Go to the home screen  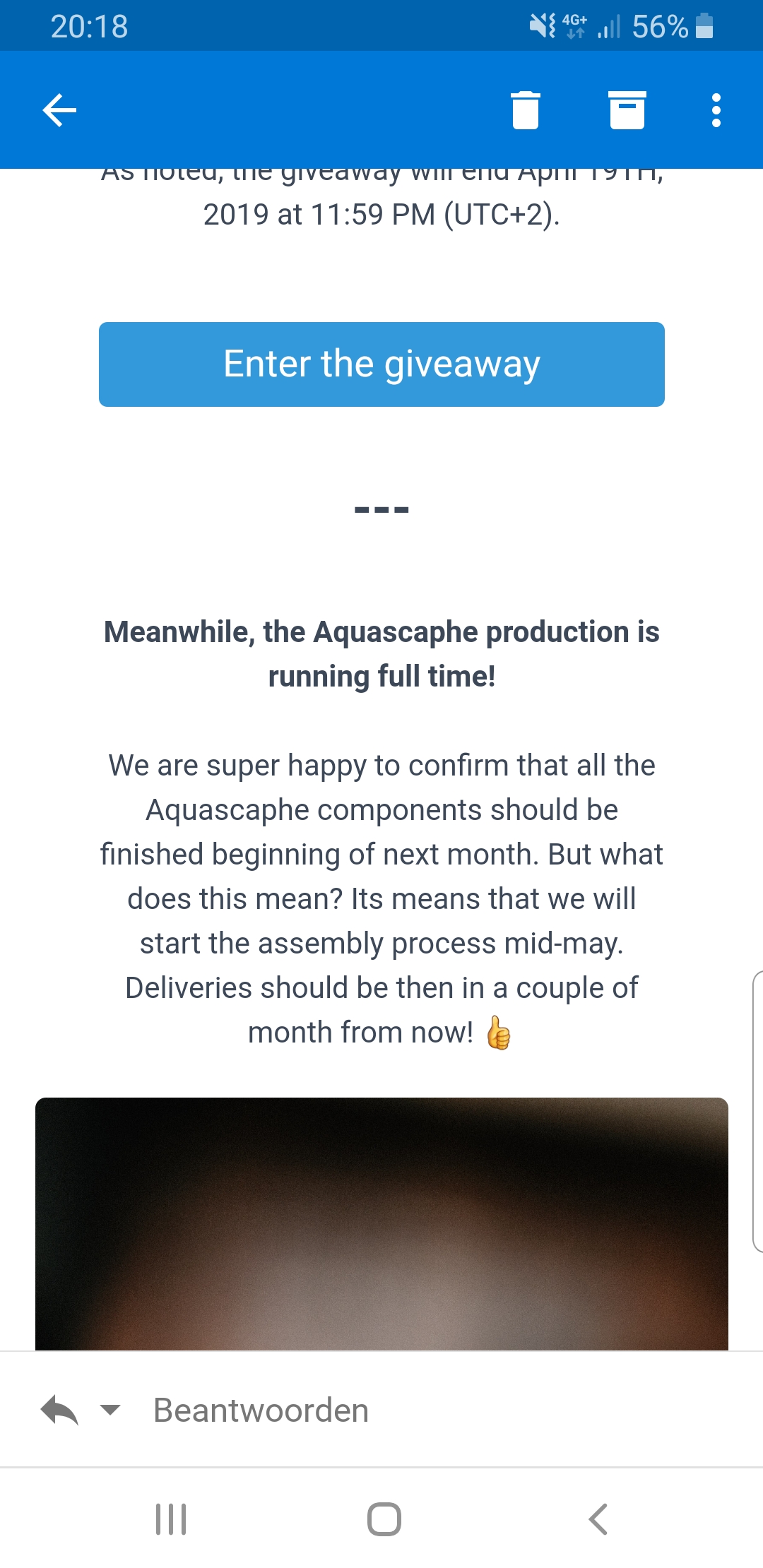coord(384,1519)
